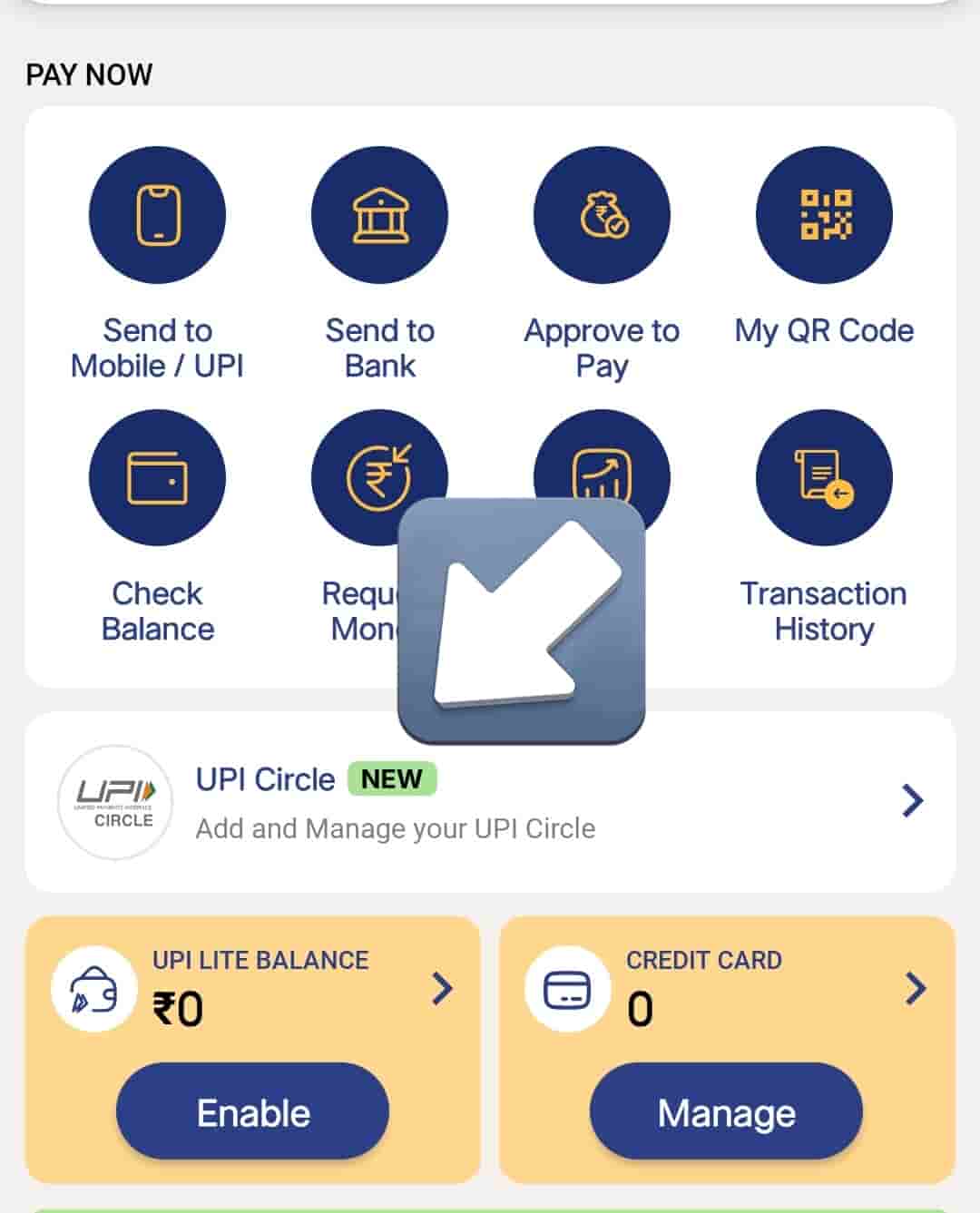
Task: Tap Check Balance
Action: pyautogui.click(x=157, y=478)
